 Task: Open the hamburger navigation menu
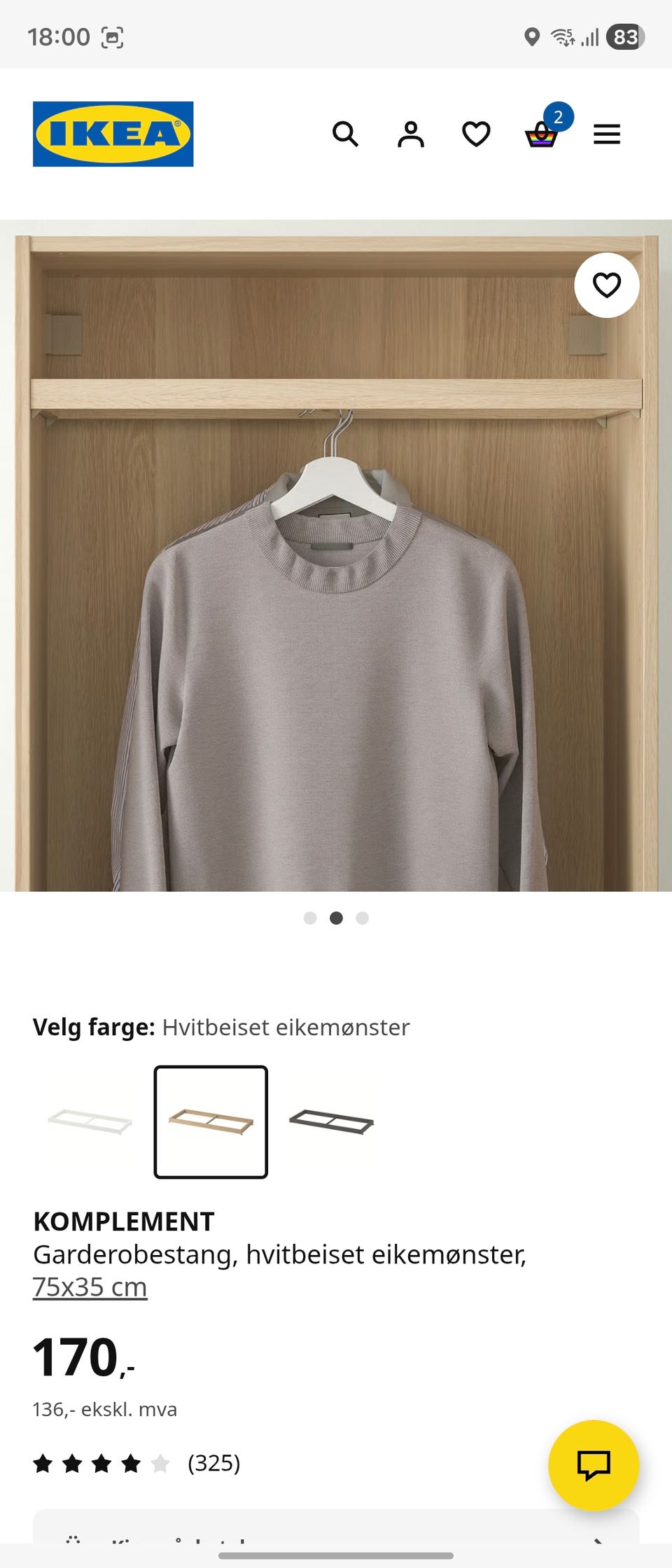607,134
